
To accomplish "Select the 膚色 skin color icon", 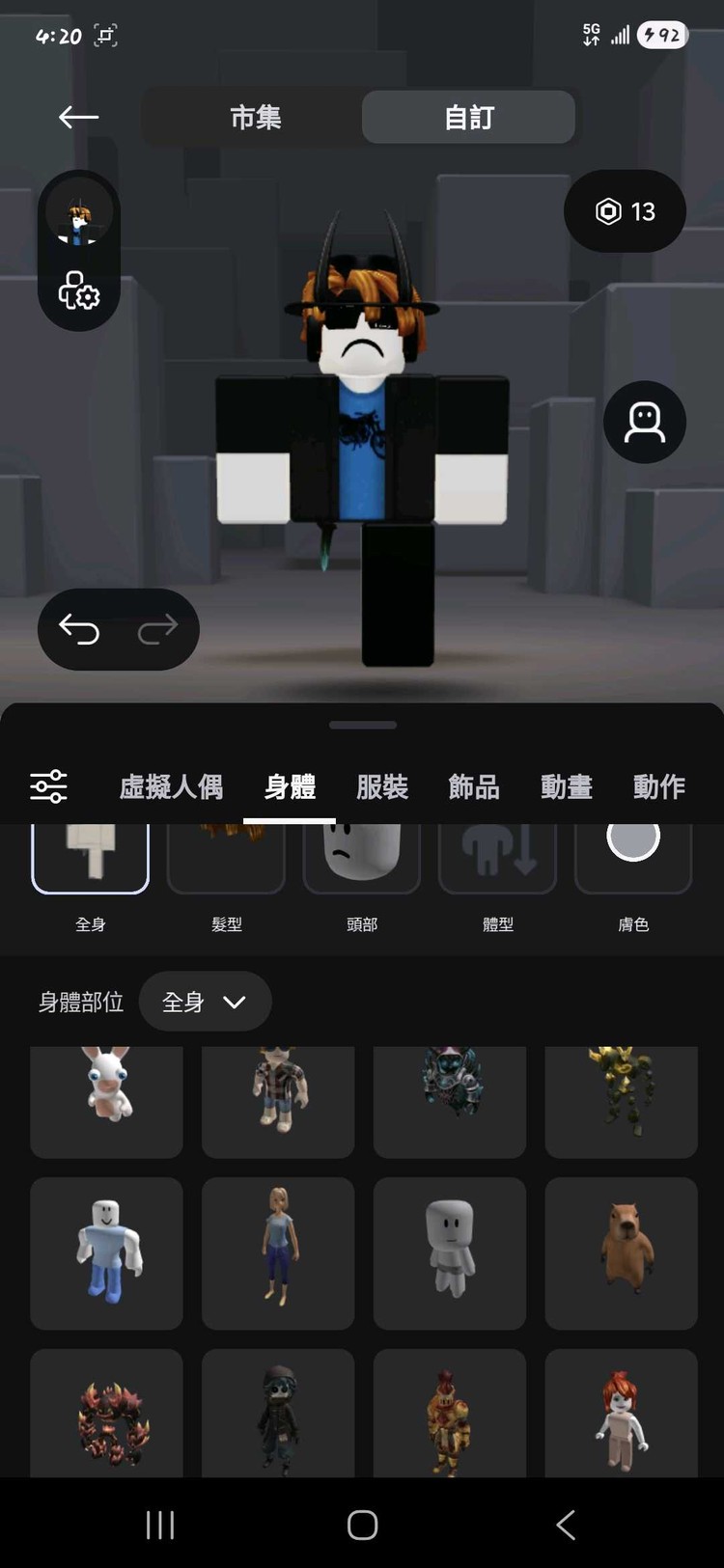I will pos(632,854).
